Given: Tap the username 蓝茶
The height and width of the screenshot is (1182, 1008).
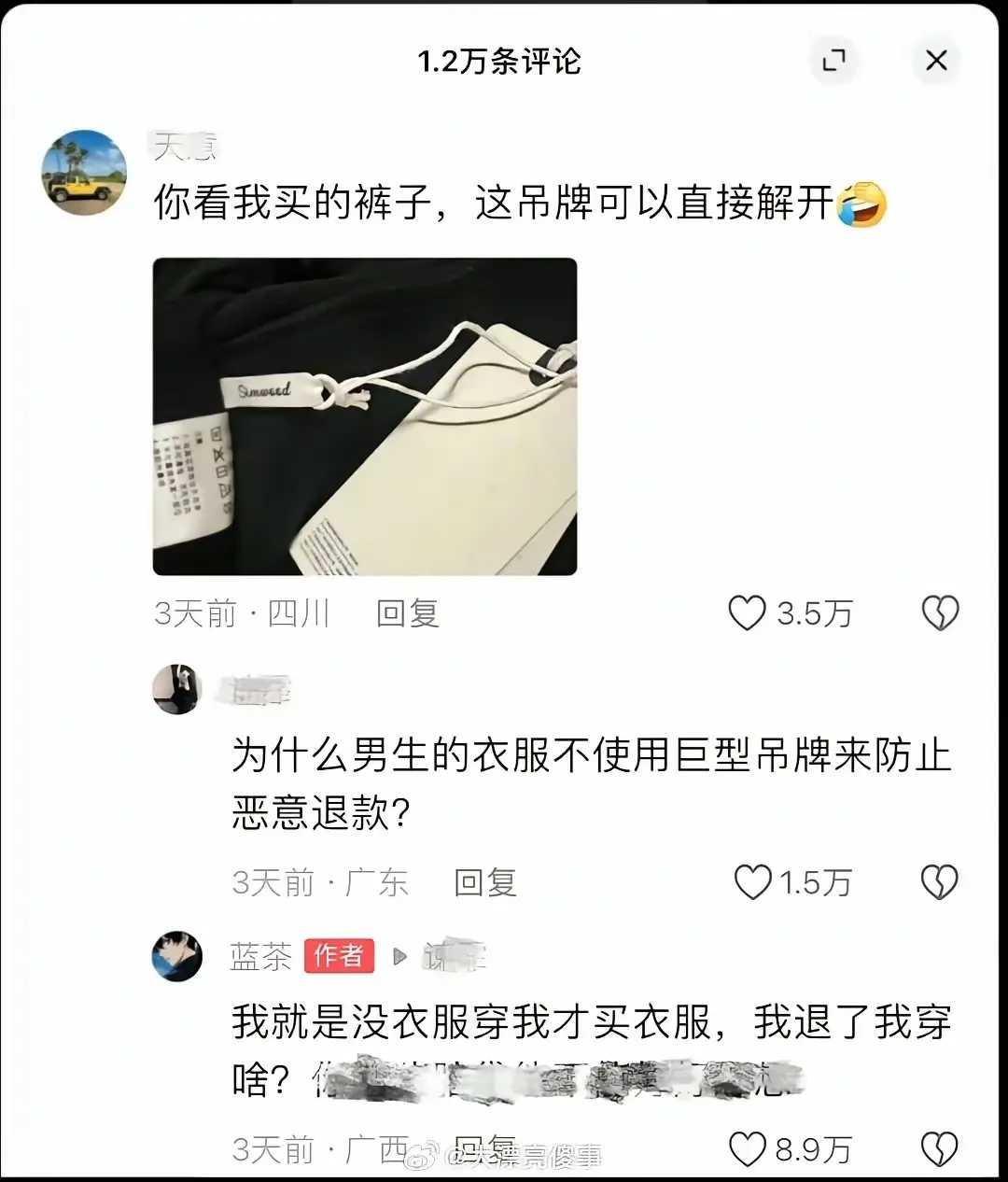Looking at the screenshot, I should tap(261, 956).
